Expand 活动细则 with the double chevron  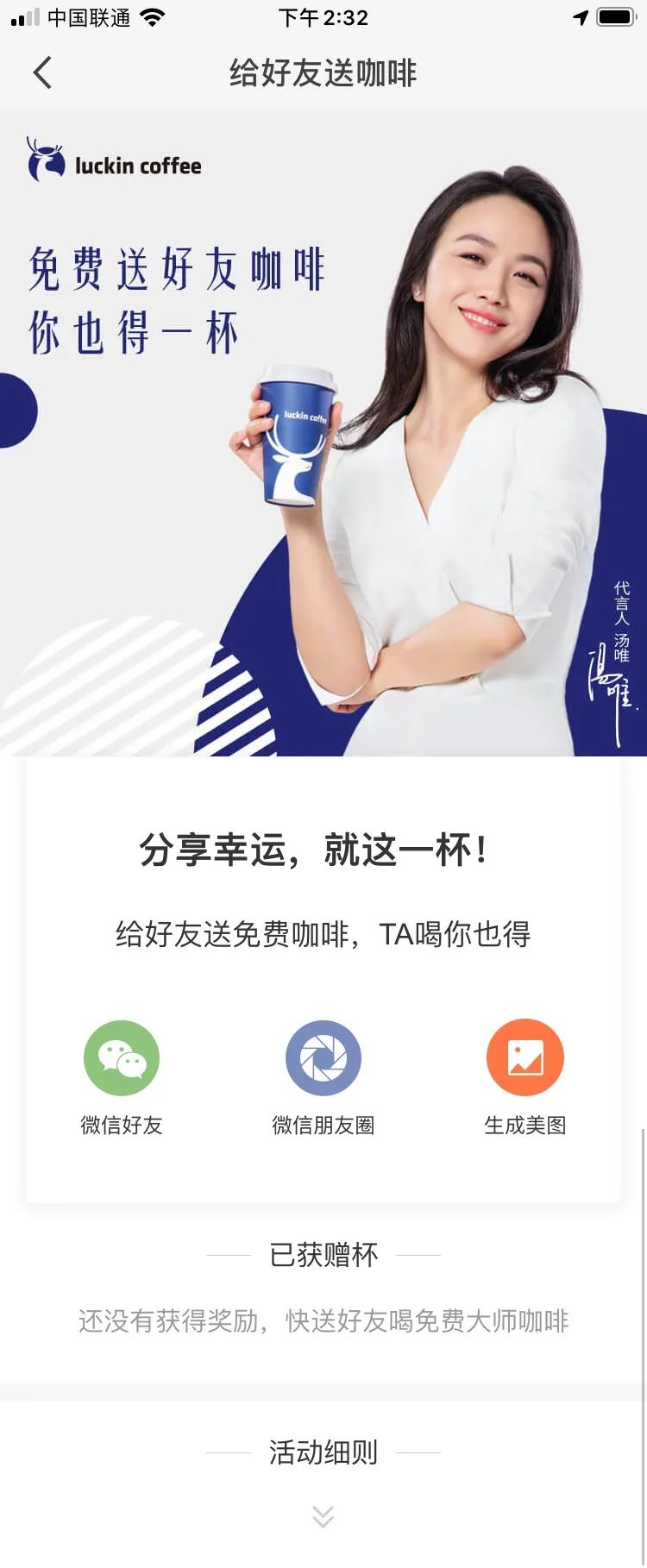pos(323,1516)
